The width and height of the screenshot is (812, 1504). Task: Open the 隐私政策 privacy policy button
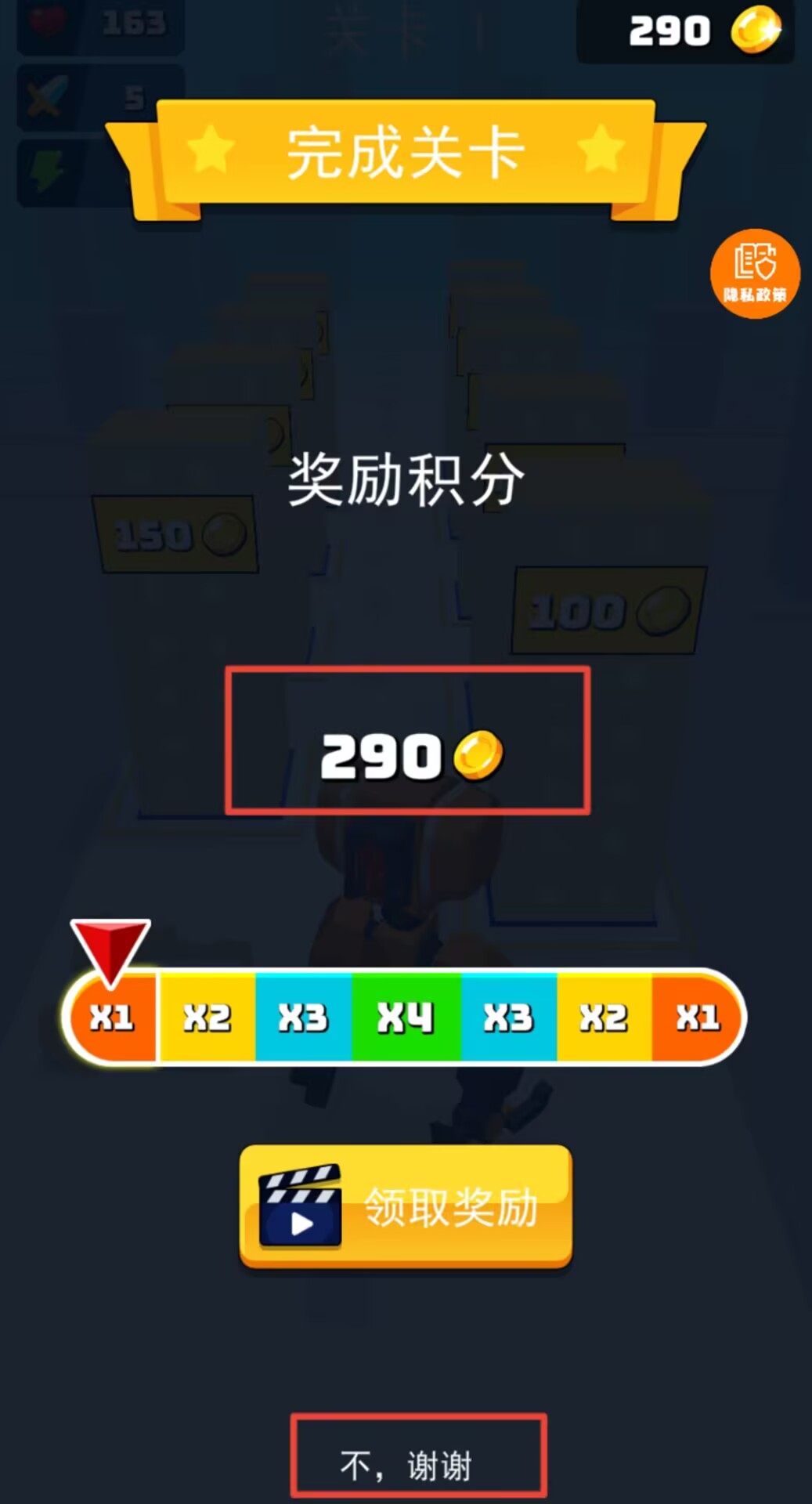point(755,273)
